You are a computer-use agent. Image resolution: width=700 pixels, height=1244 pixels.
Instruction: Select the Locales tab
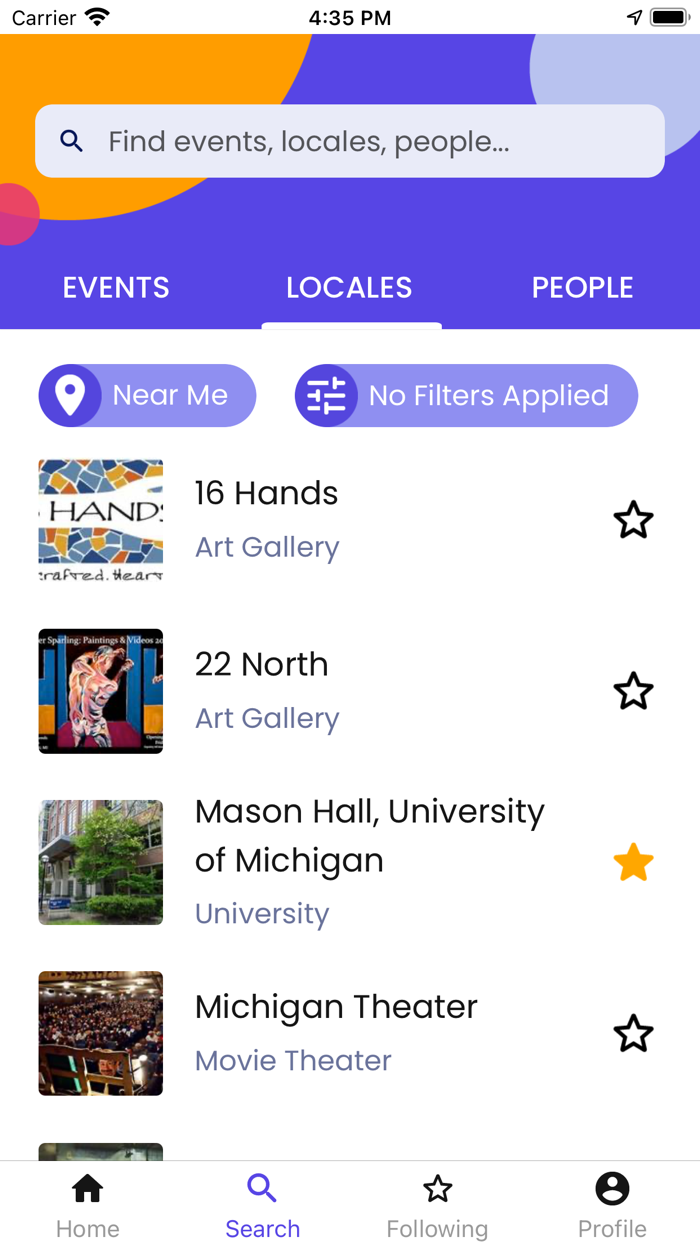tap(349, 288)
